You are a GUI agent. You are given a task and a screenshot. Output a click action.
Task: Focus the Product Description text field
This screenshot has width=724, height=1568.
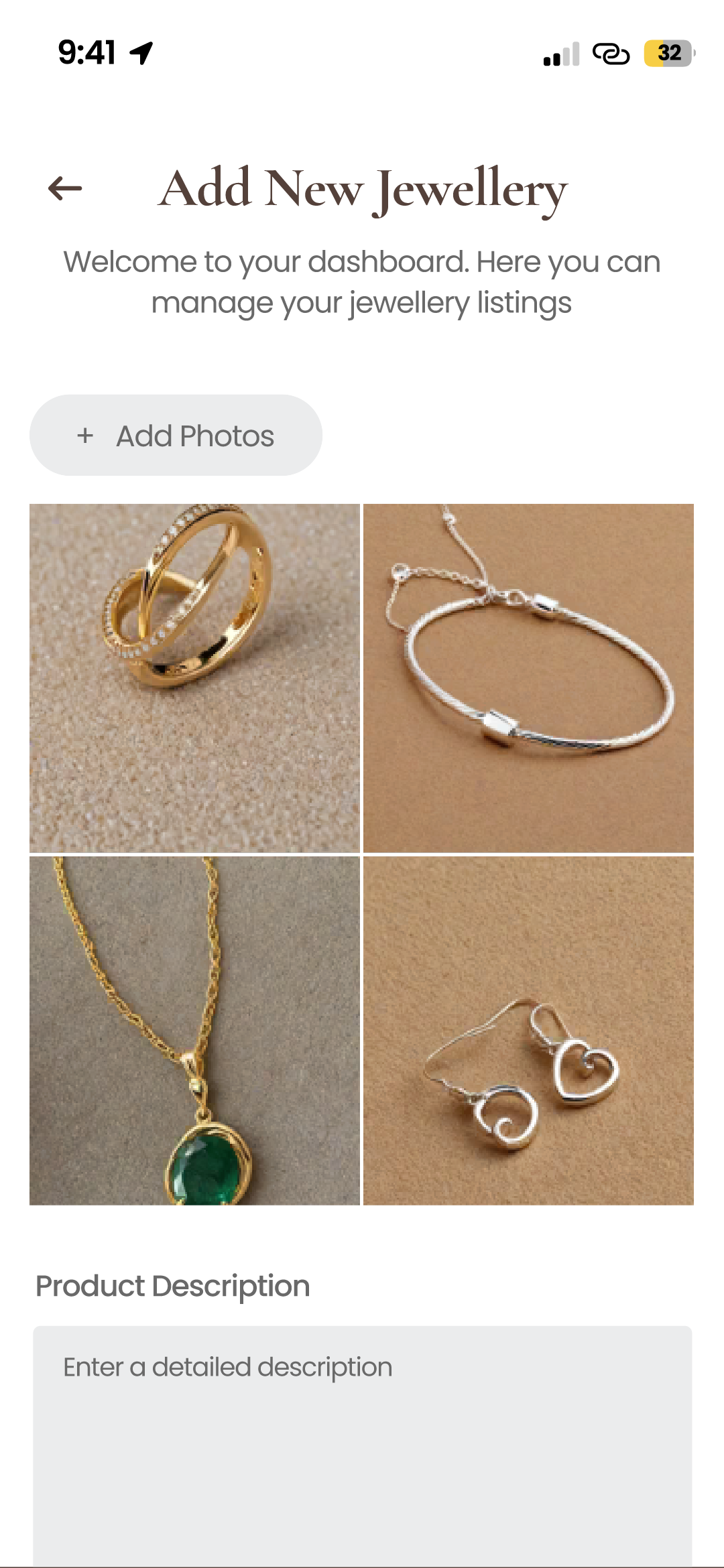coord(362,1441)
